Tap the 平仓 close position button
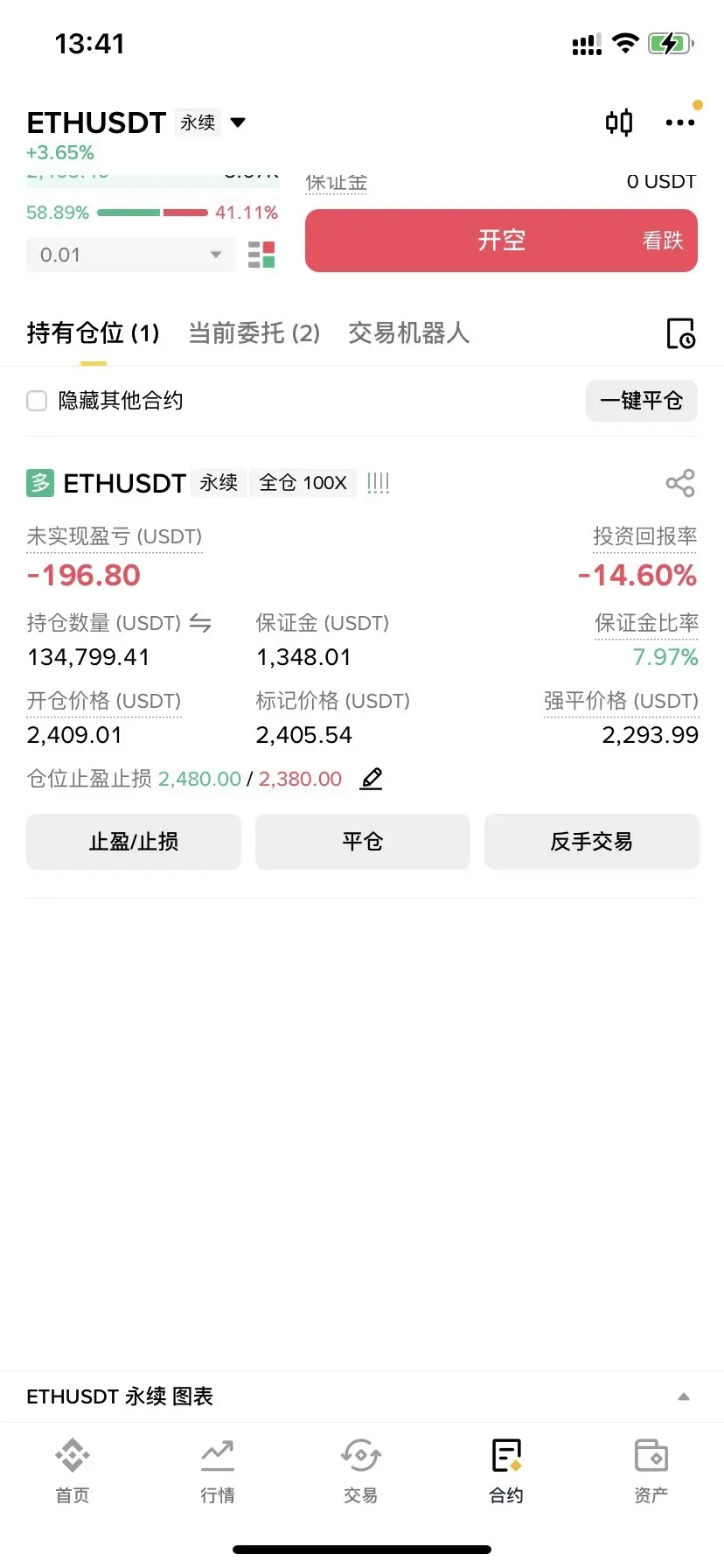 coord(363,842)
